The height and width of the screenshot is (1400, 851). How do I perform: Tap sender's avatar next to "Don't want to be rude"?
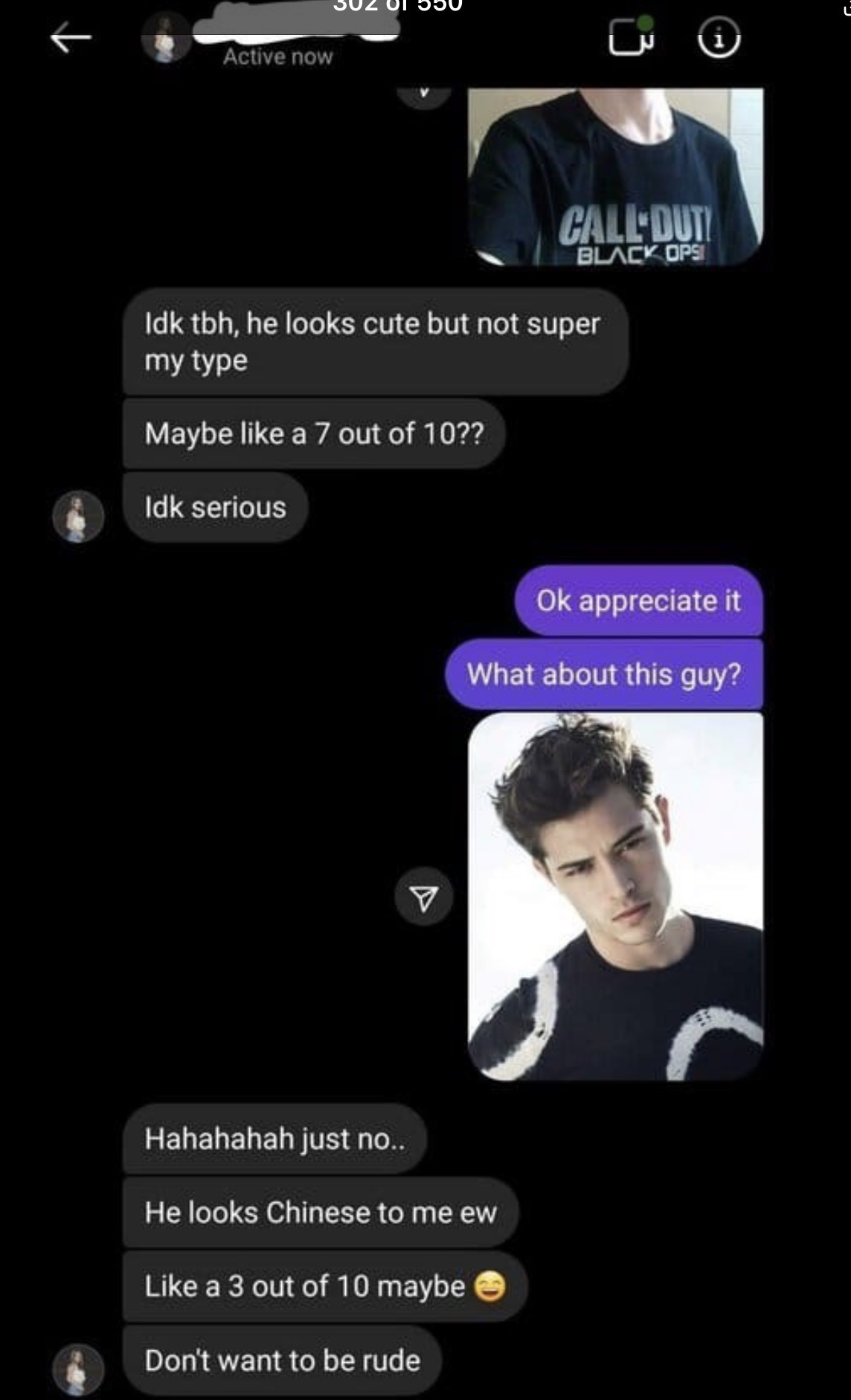coord(78,1369)
